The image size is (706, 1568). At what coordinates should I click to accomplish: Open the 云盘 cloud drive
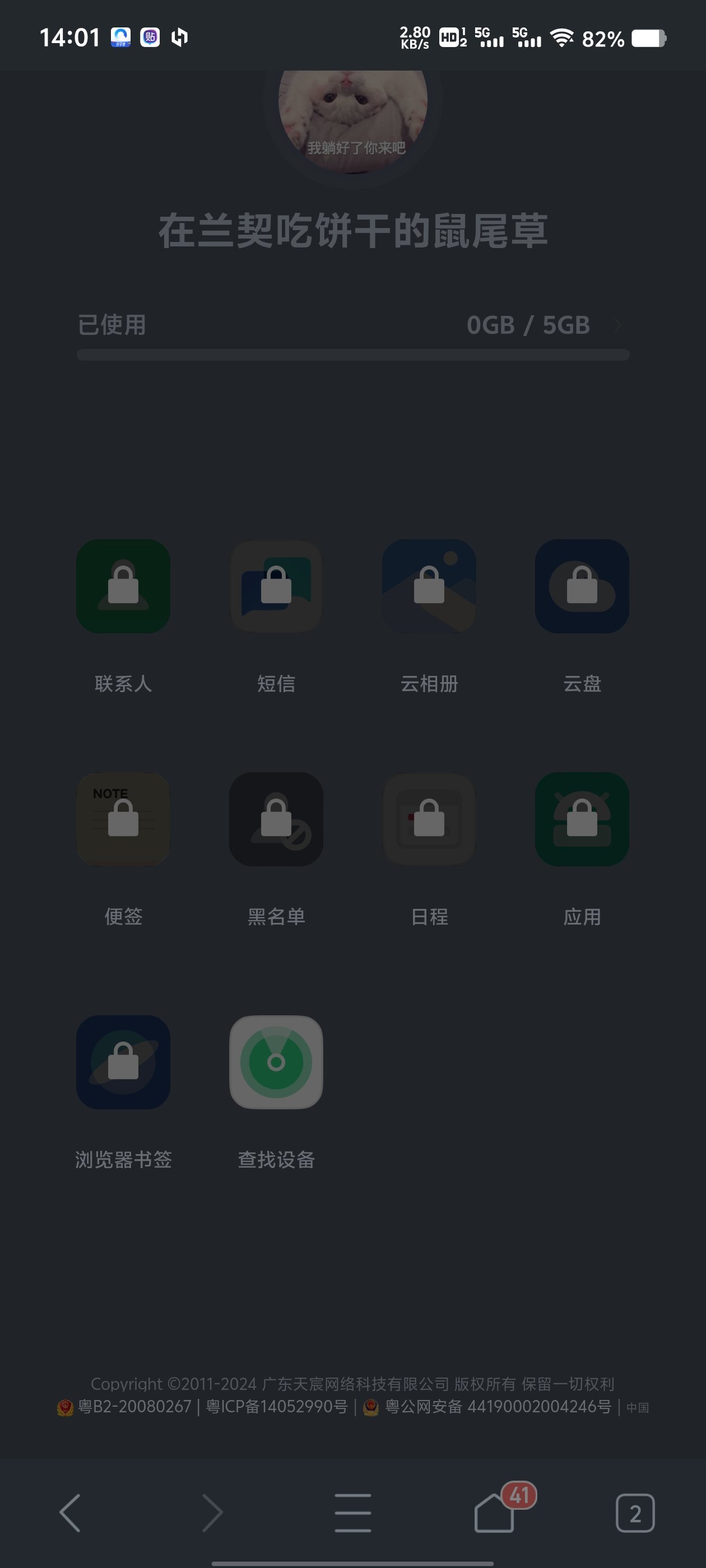pos(582,586)
